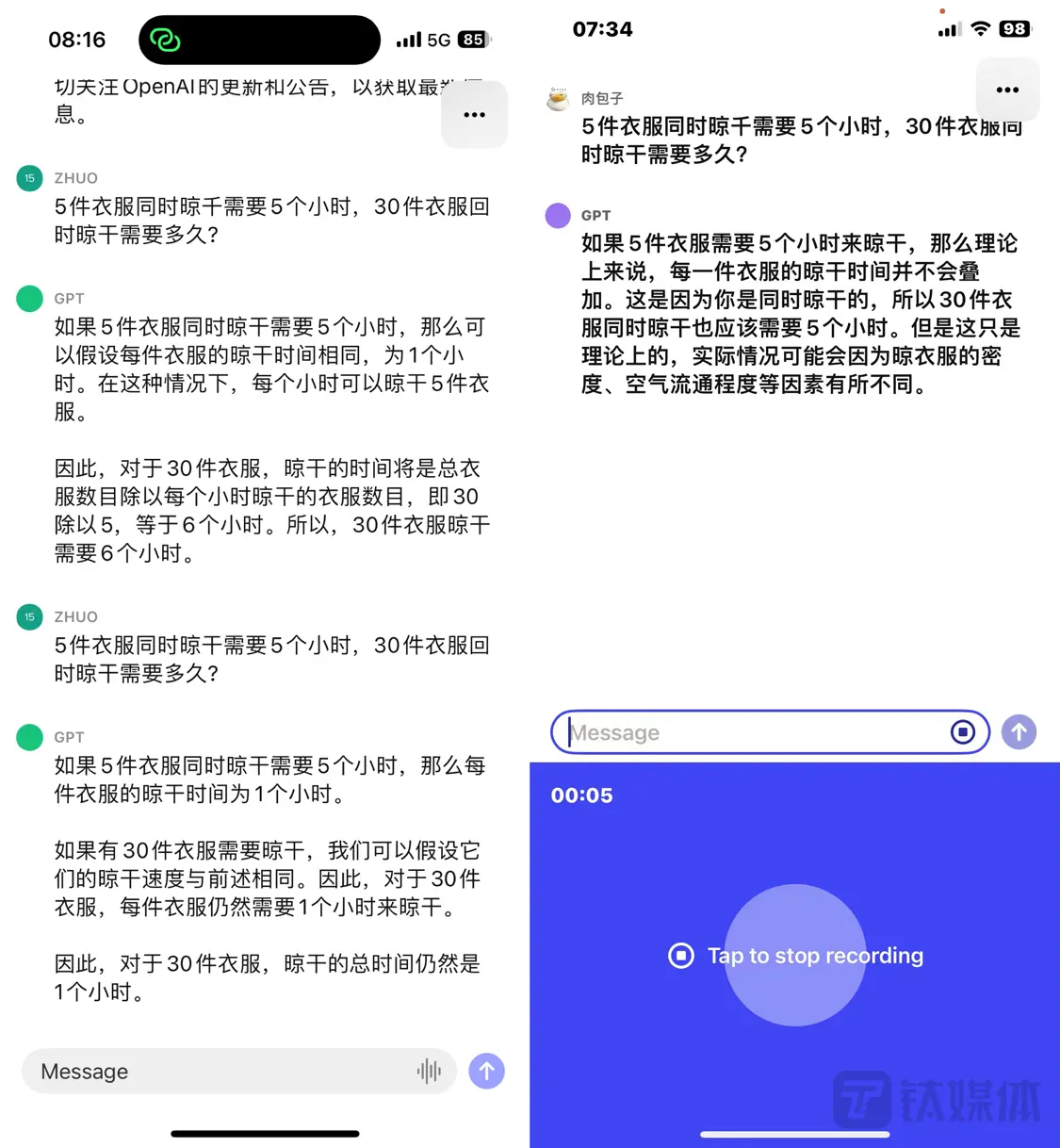This screenshot has height=1148, width=1060.
Task: Toggle the recording overlay's stop control
Action: 680,955
